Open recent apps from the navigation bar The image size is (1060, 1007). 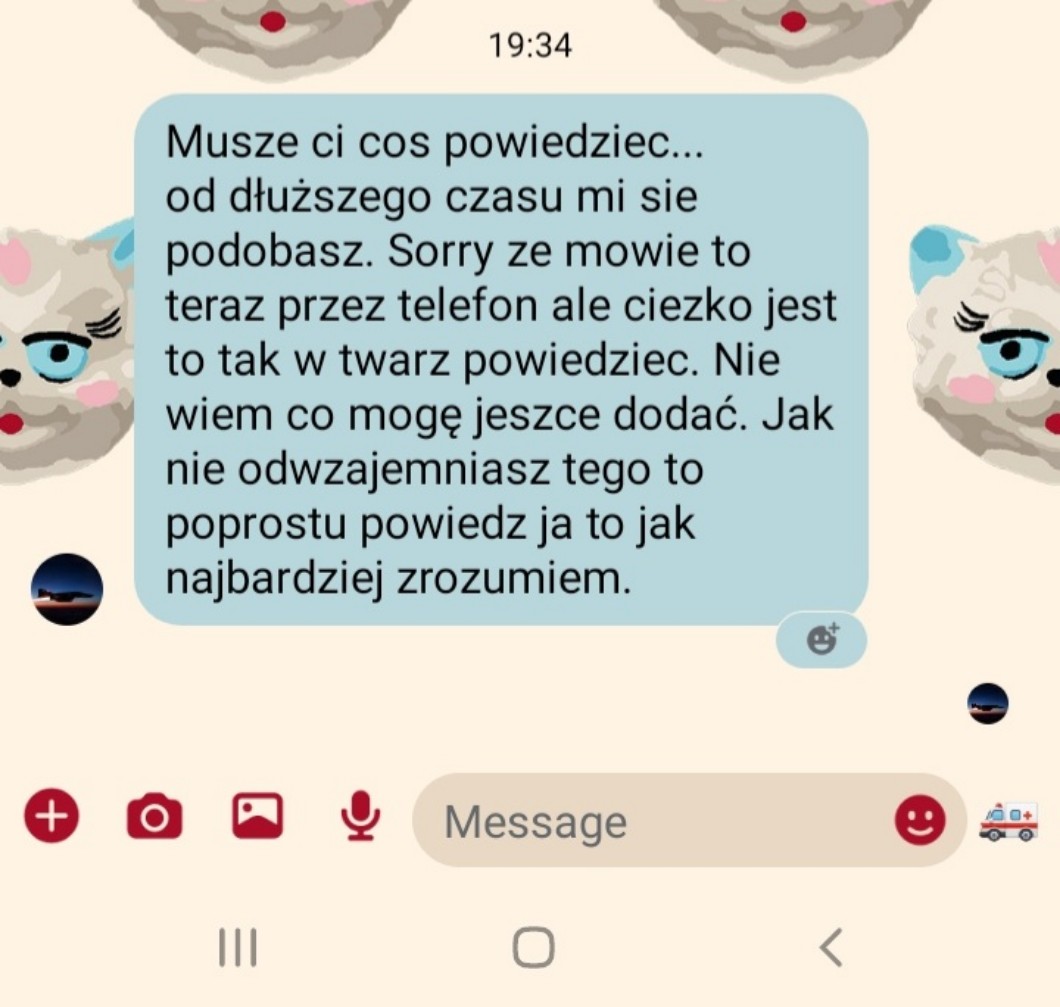[238, 947]
